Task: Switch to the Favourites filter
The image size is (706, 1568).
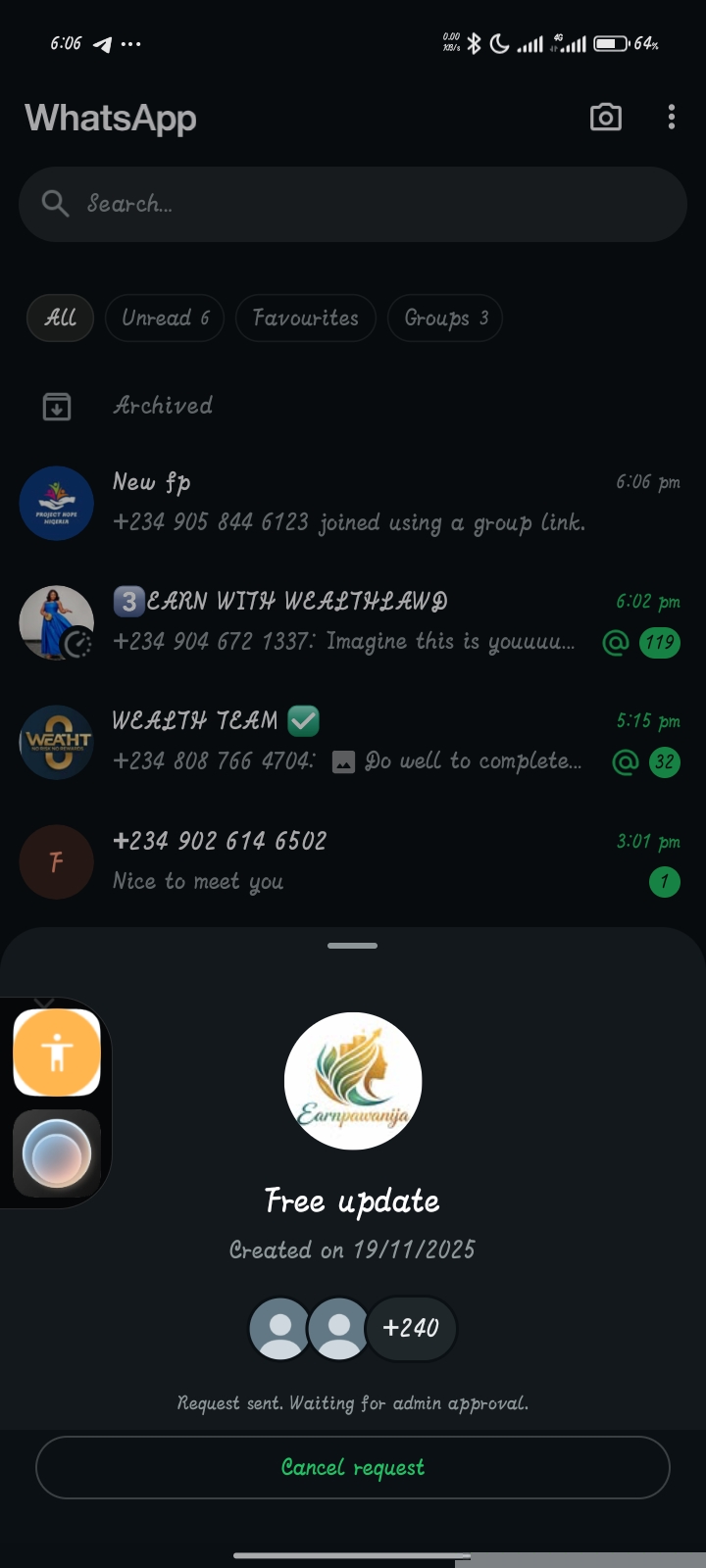Action: (x=305, y=318)
